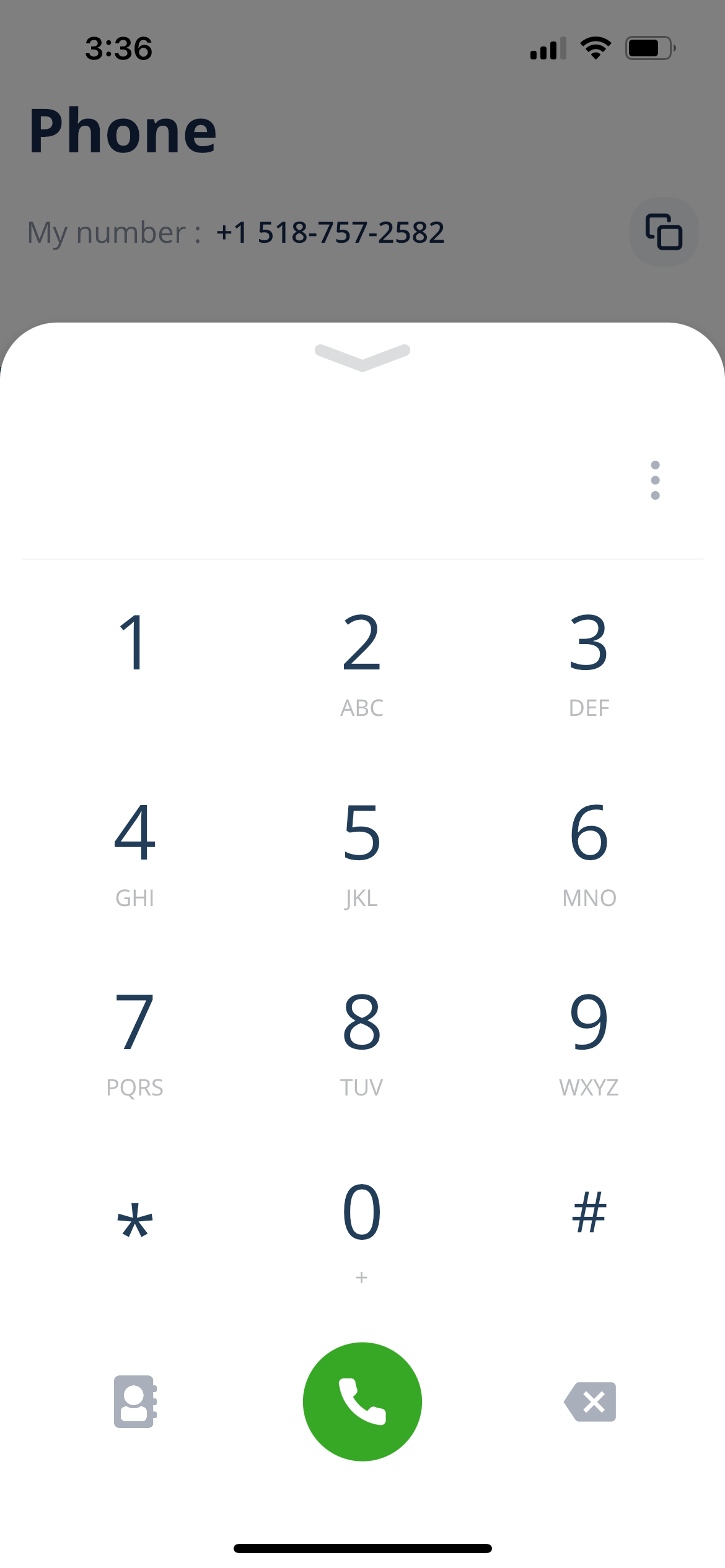Viewport: 725px width, 1568px height.
Task: Dial the 5 JKL key
Action: point(362,852)
